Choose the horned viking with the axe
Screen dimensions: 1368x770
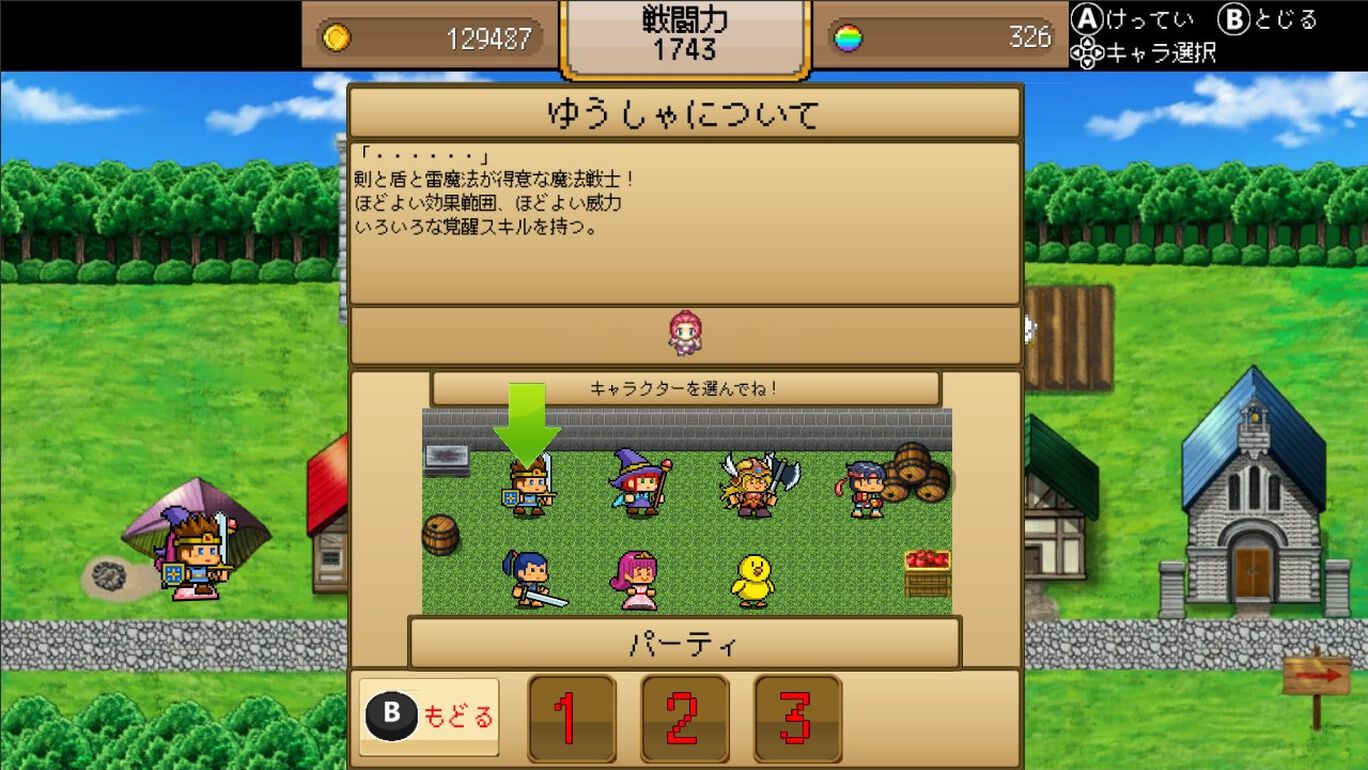pyautogui.click(x=757, y=486)
